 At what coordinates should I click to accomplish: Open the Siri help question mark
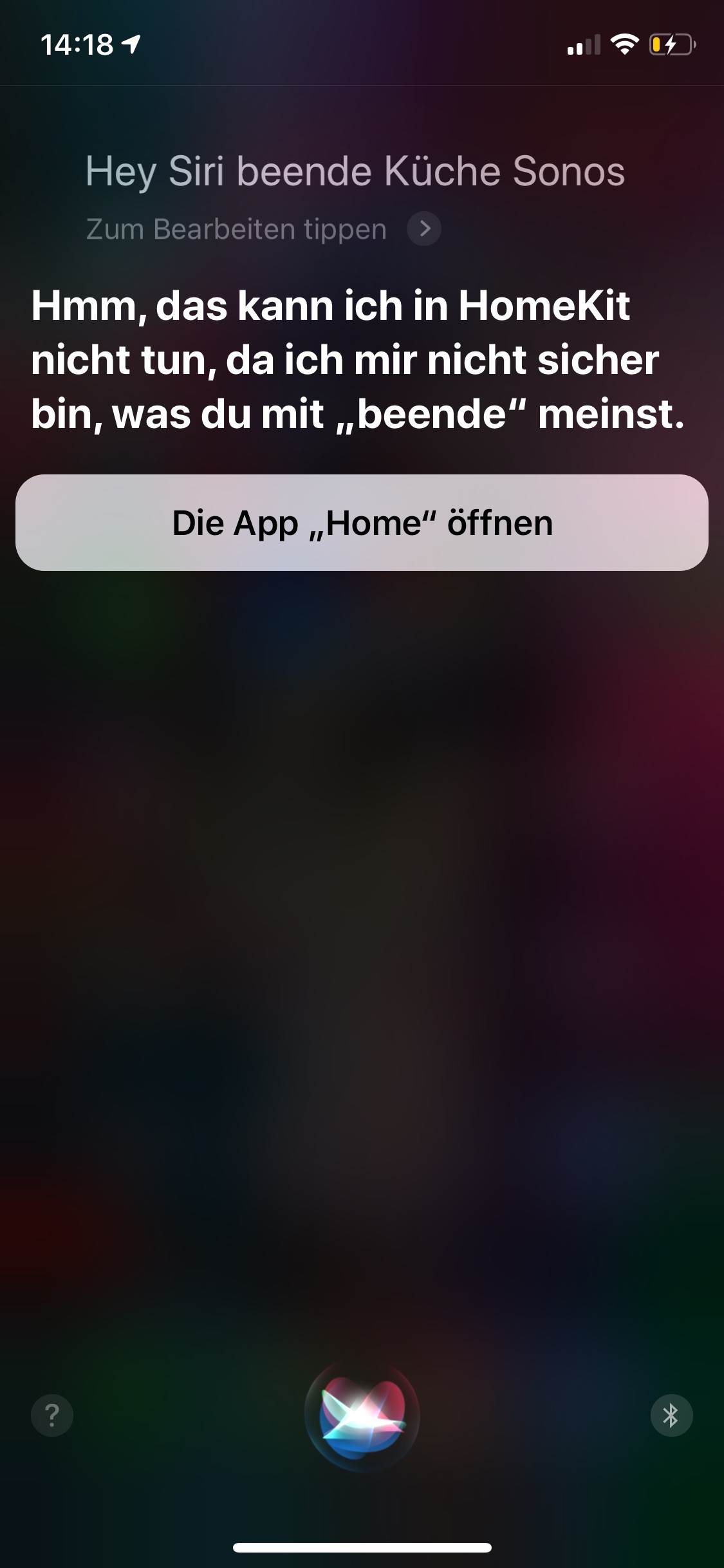click(52, 1415)
